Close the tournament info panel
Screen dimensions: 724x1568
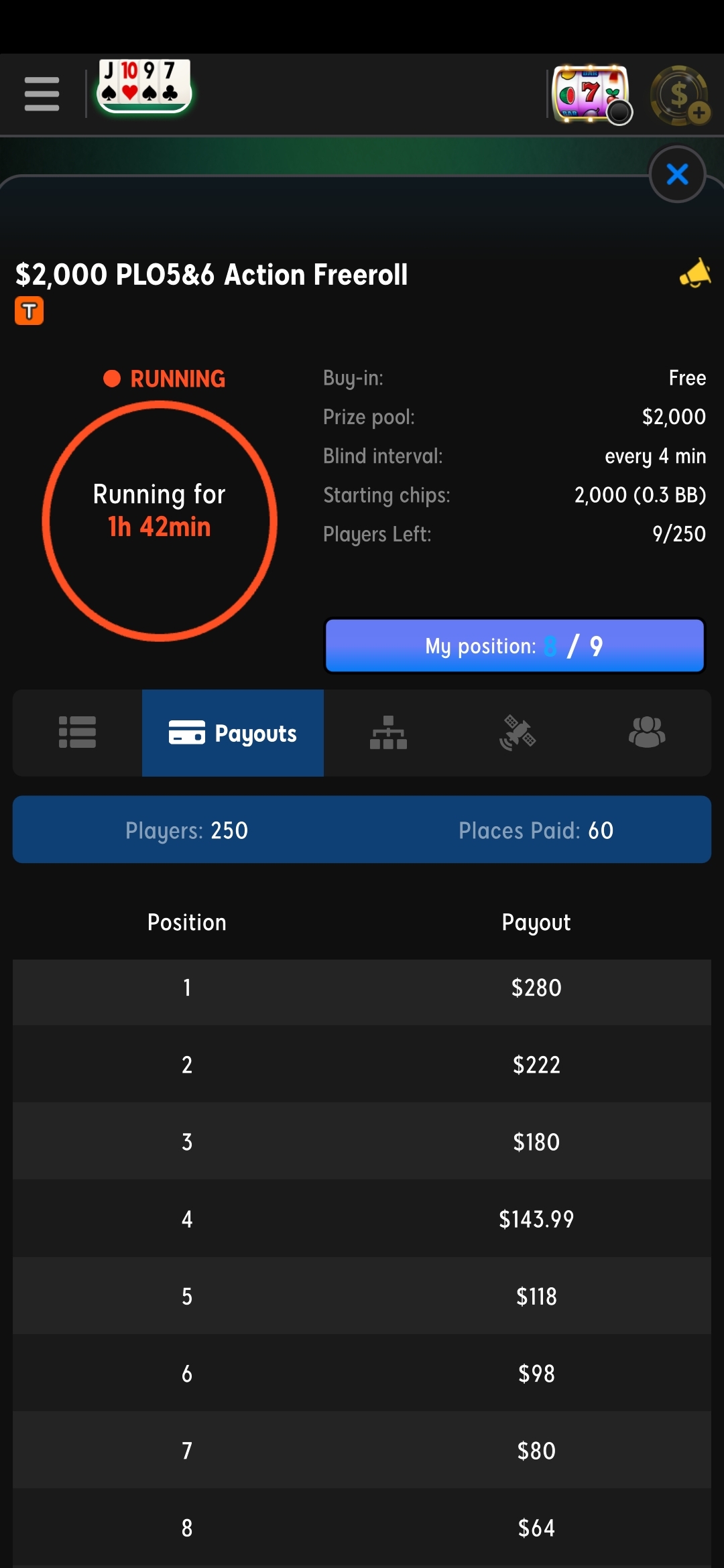678,174
